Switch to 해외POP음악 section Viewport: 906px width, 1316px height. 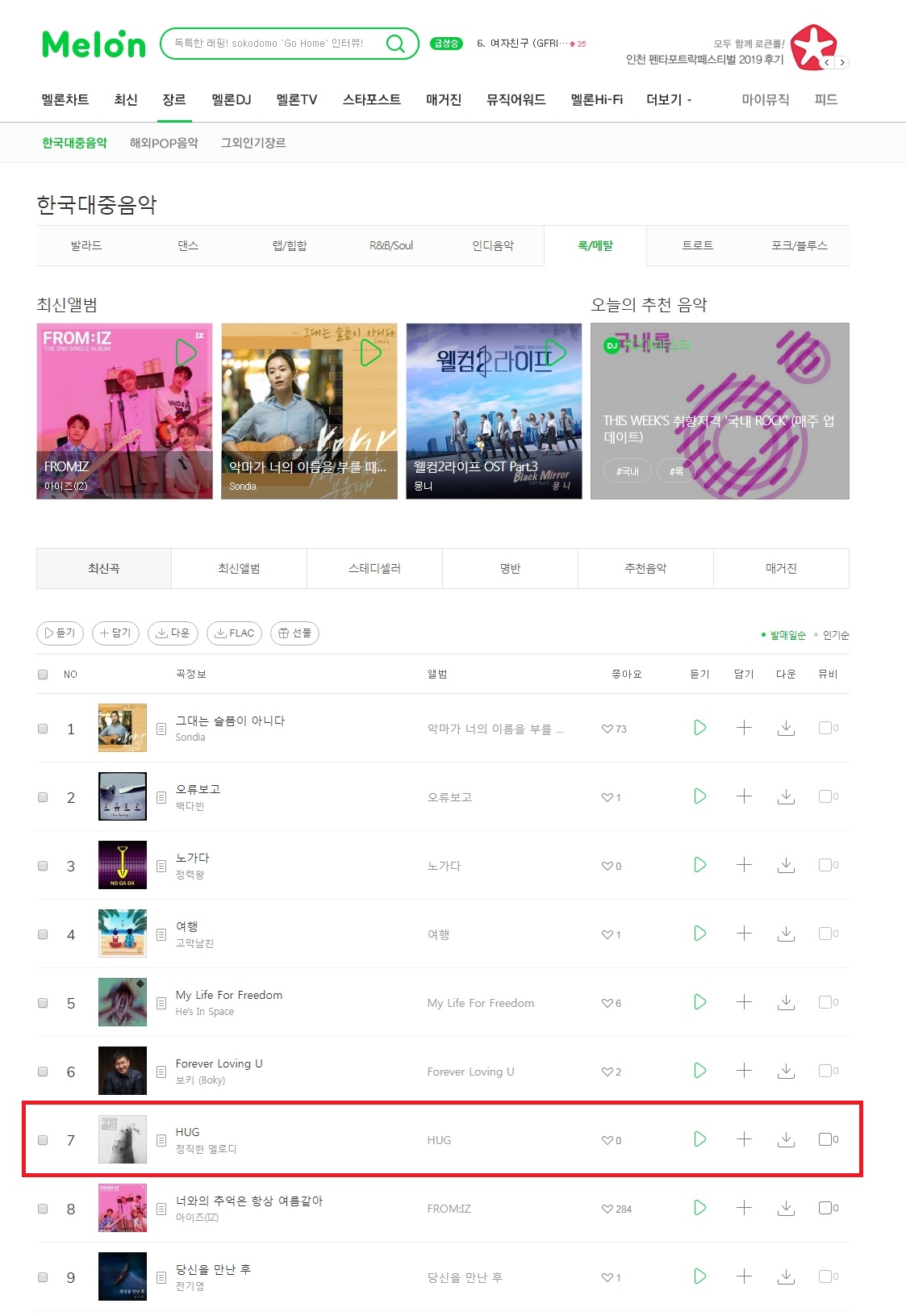(164, 143)
